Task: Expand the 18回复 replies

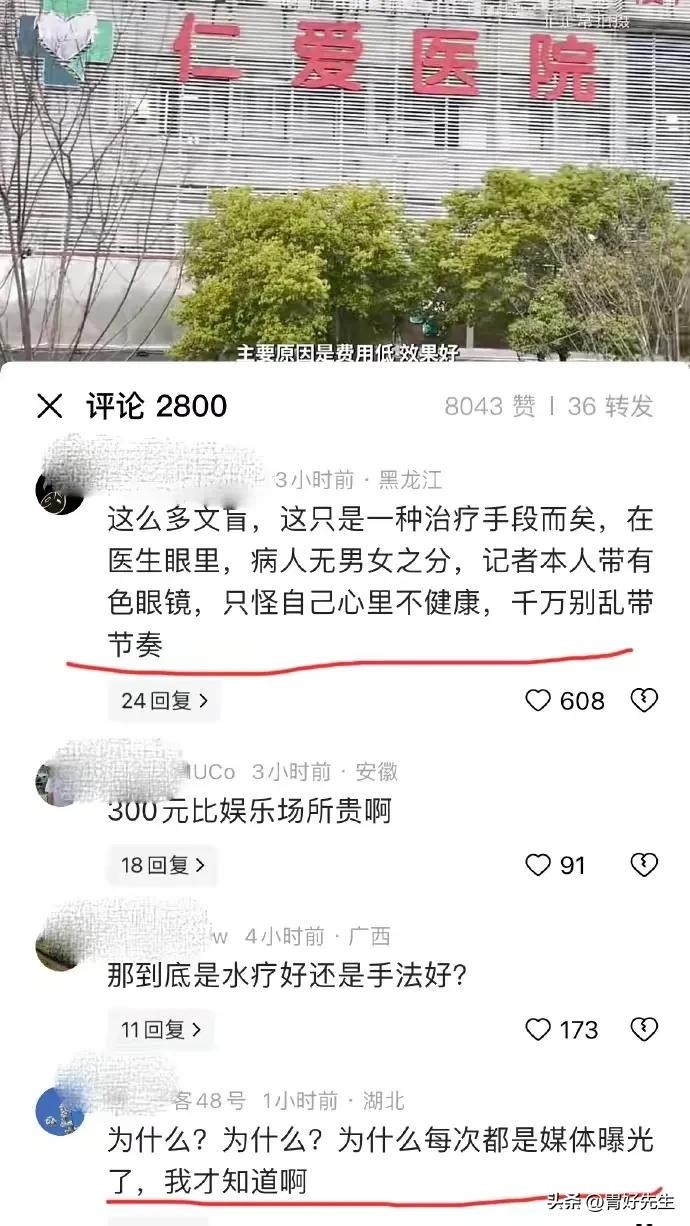Action: (164, 865)
